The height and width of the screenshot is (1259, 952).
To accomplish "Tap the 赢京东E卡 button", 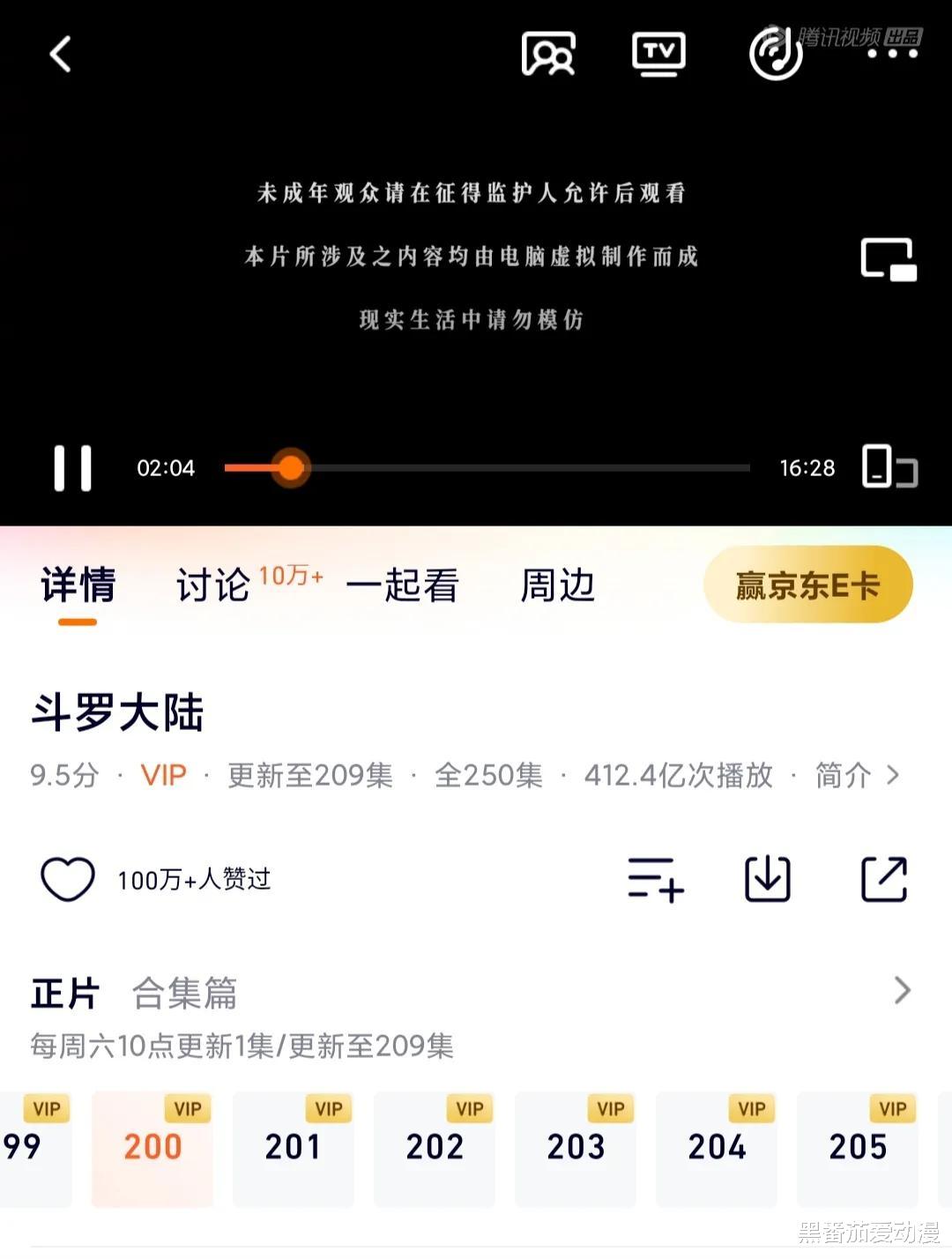I will coord(807,585).
